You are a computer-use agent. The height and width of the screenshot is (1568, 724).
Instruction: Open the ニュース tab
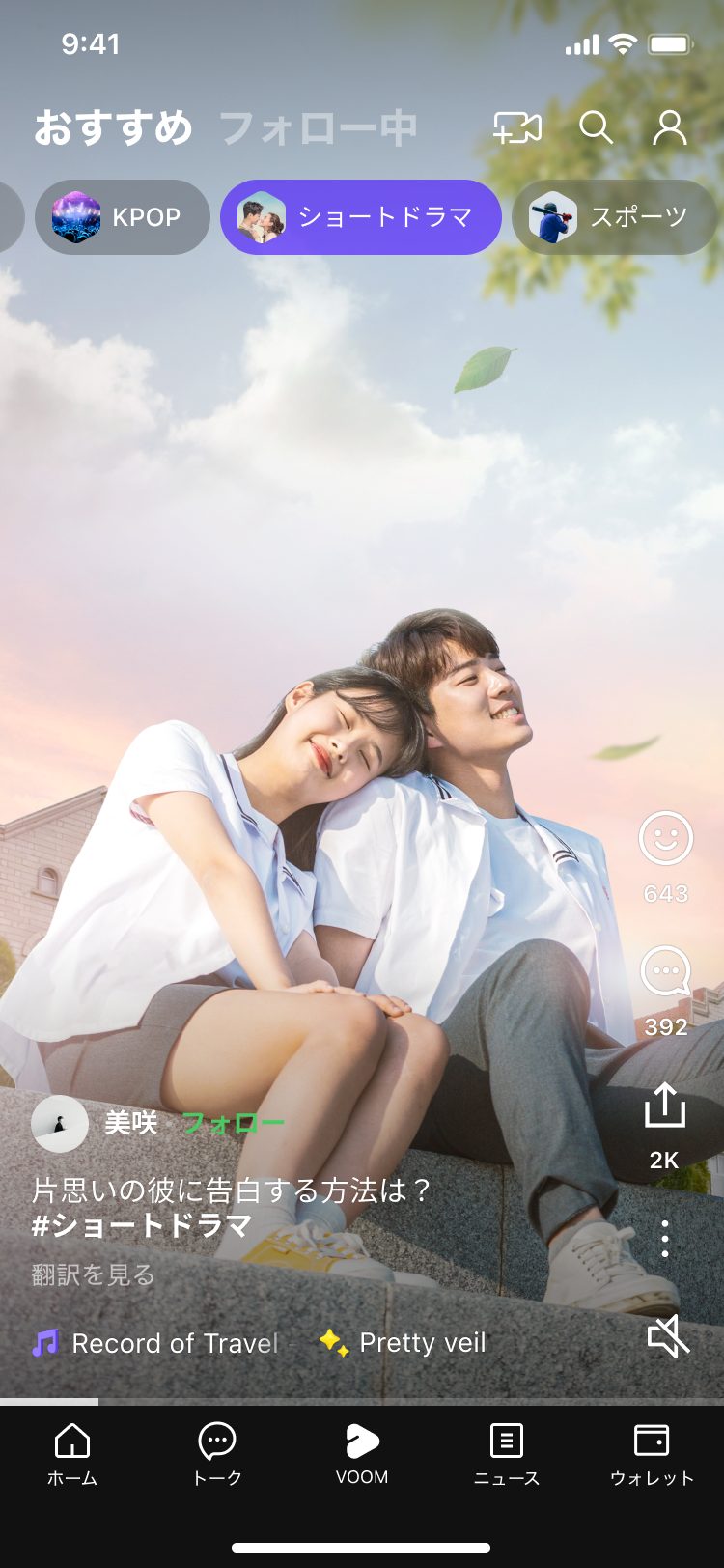click(507, 1454)
